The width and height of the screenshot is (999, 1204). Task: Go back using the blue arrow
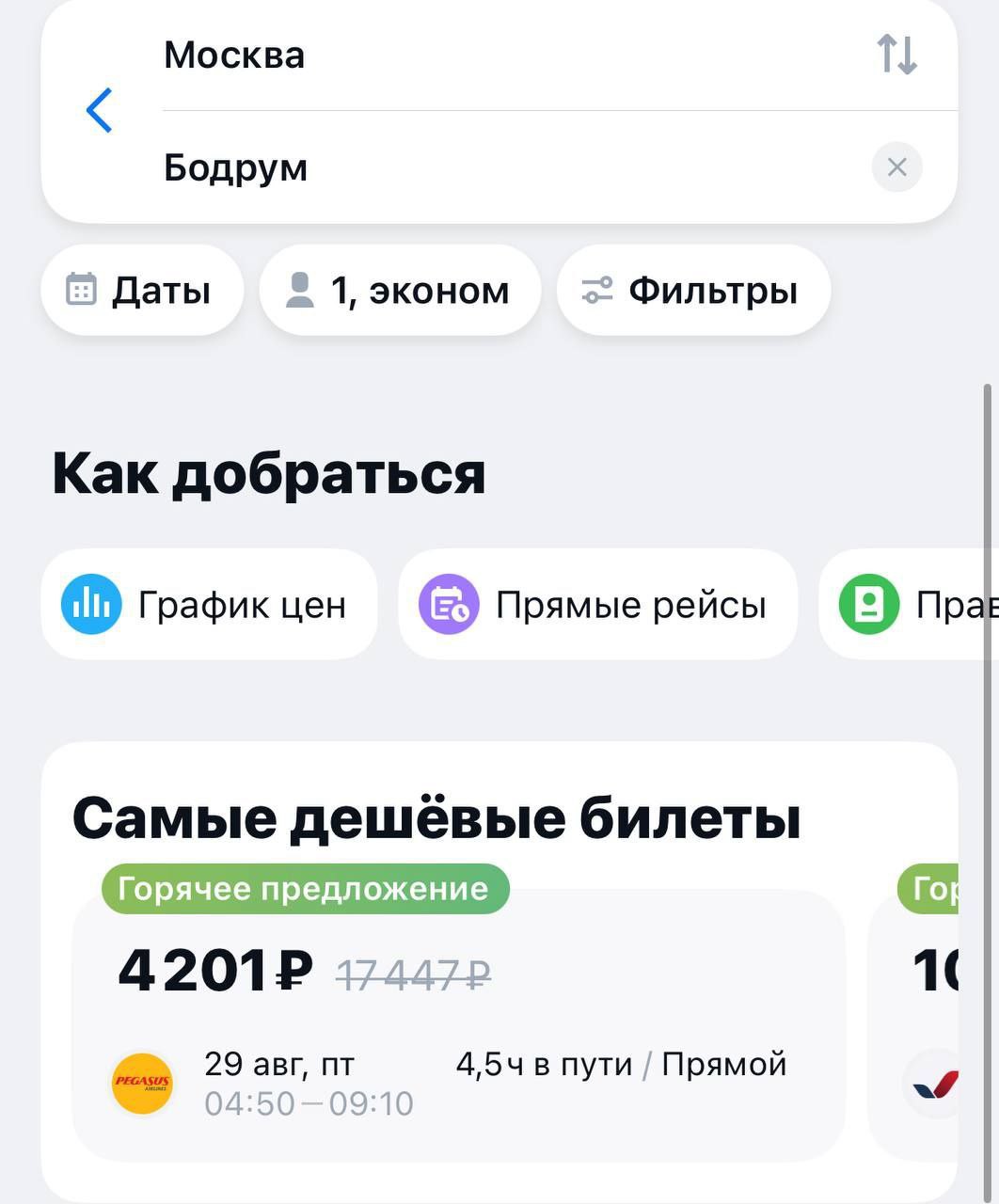[x=99, y=110]
